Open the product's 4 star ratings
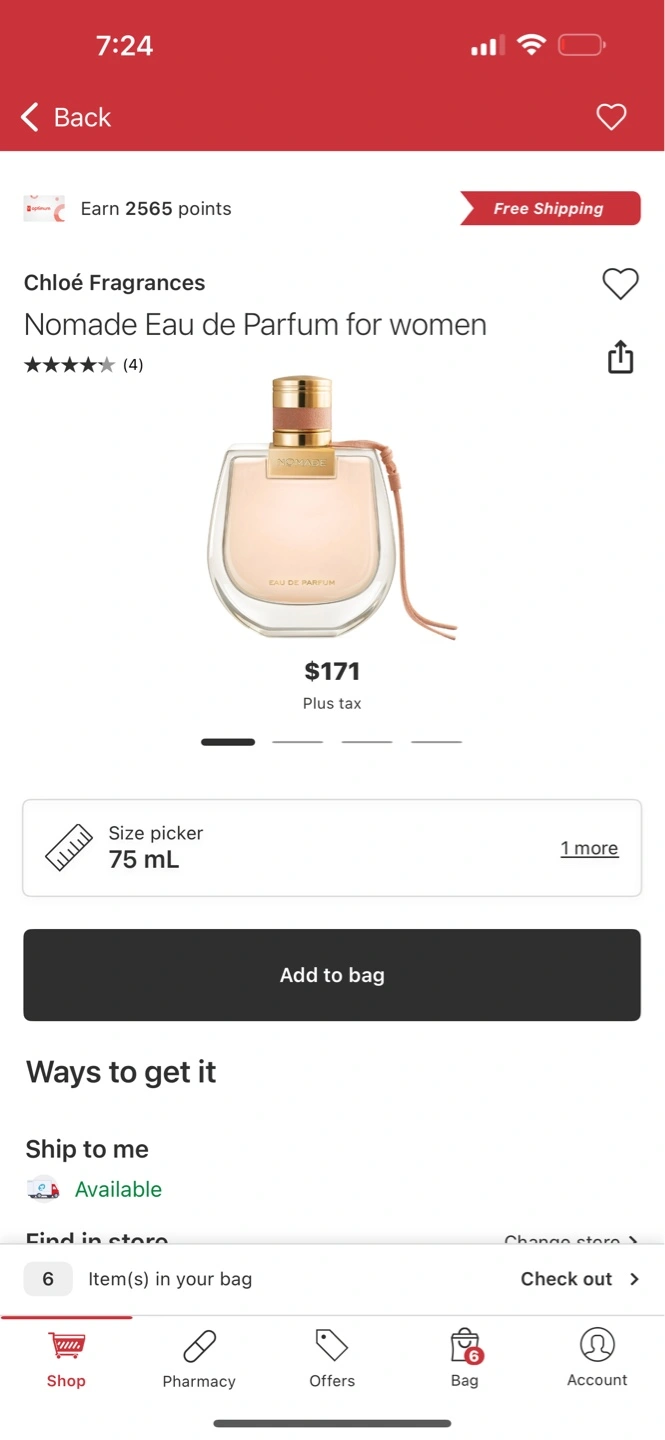 [x=83, y=365]
